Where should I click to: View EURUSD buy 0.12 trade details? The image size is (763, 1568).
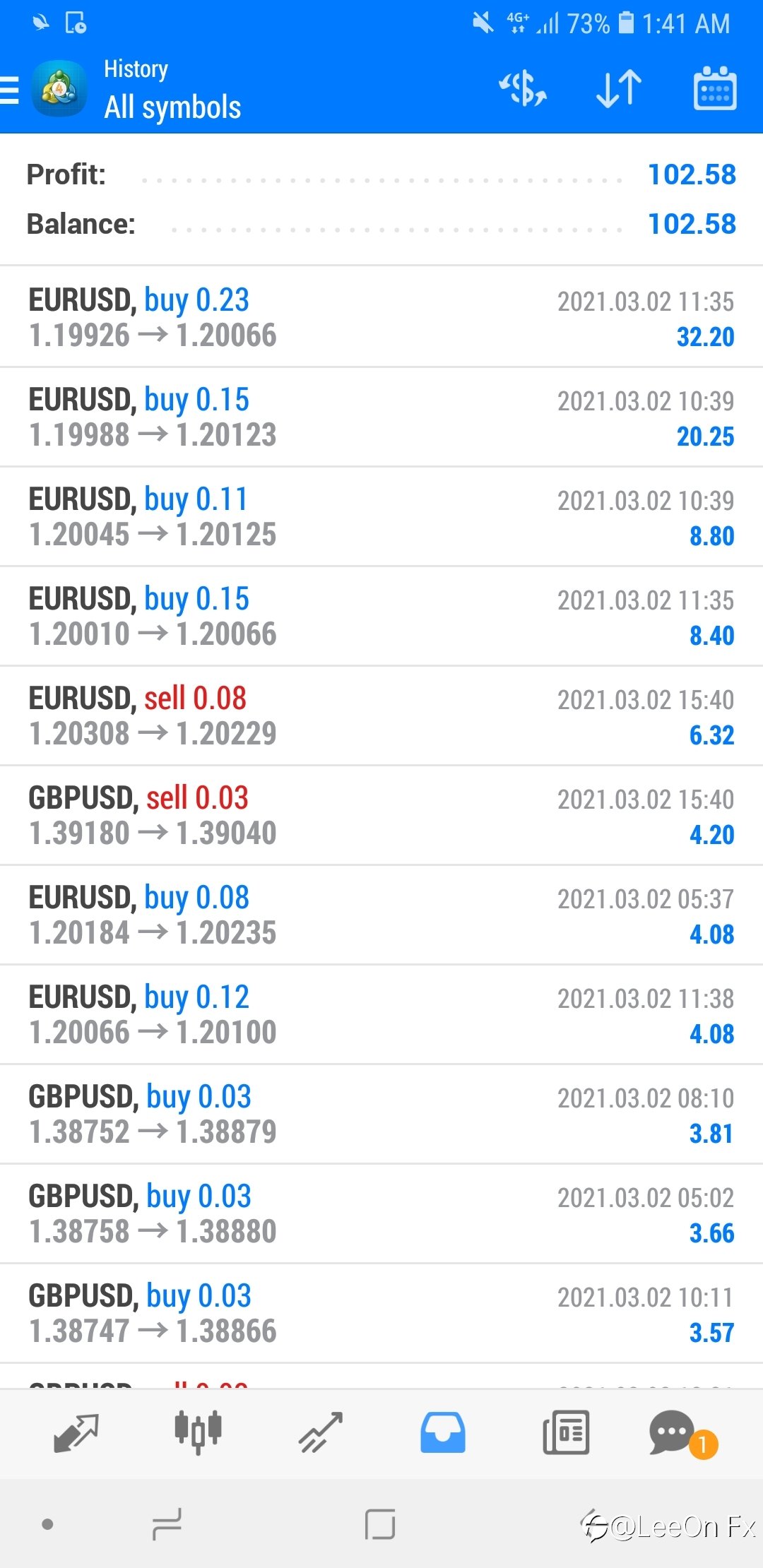(x=381, y=1014)
